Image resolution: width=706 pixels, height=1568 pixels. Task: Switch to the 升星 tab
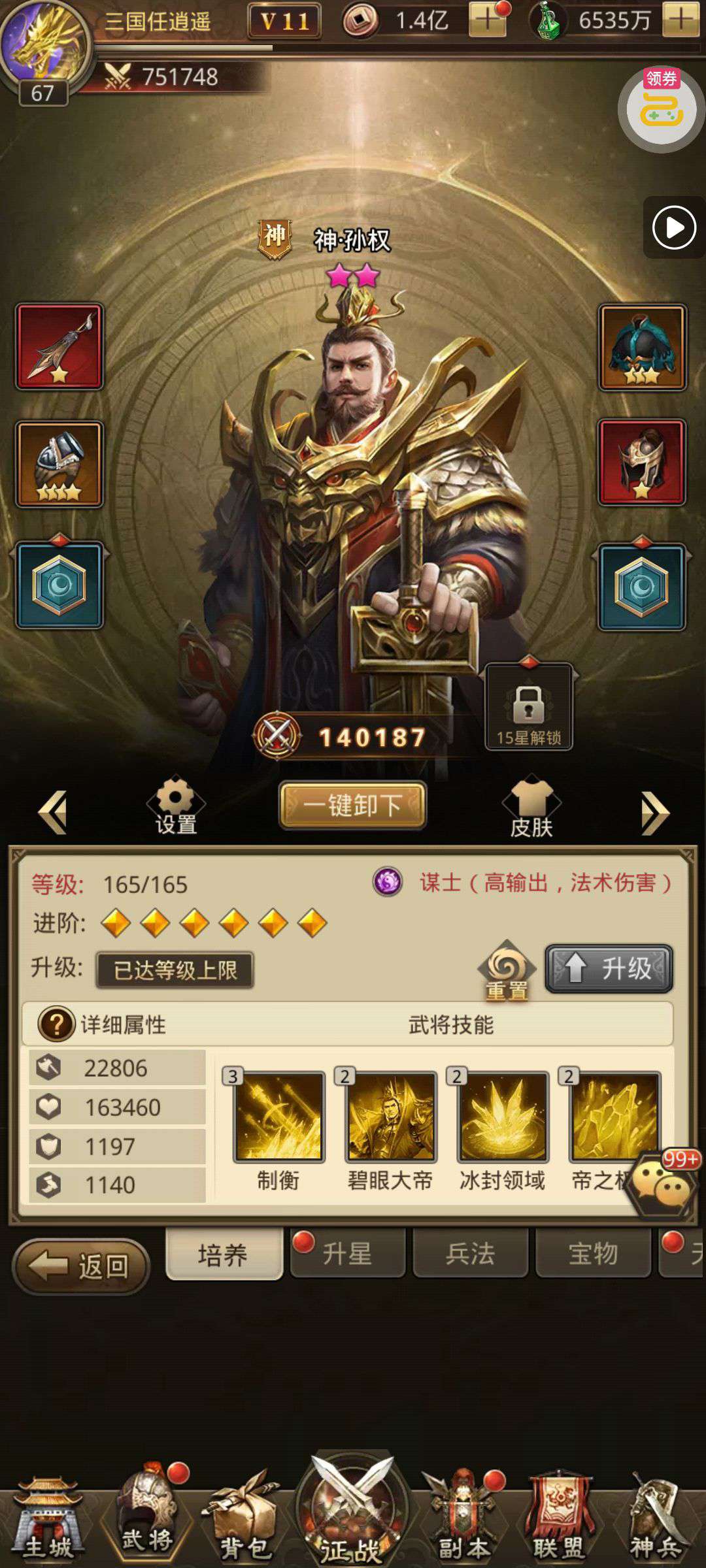347,1252
